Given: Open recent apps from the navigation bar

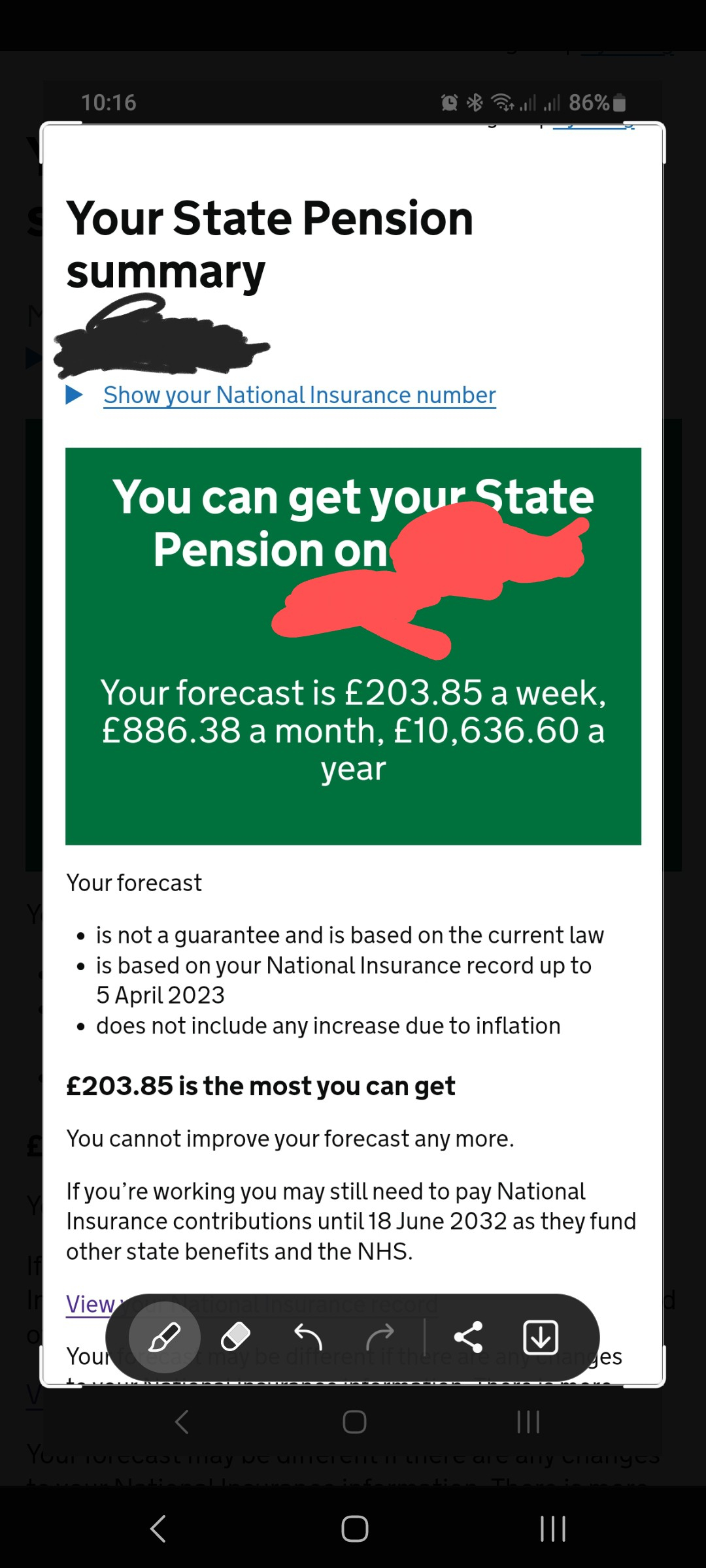Looking at the screenshot, I should (552, 1529).
